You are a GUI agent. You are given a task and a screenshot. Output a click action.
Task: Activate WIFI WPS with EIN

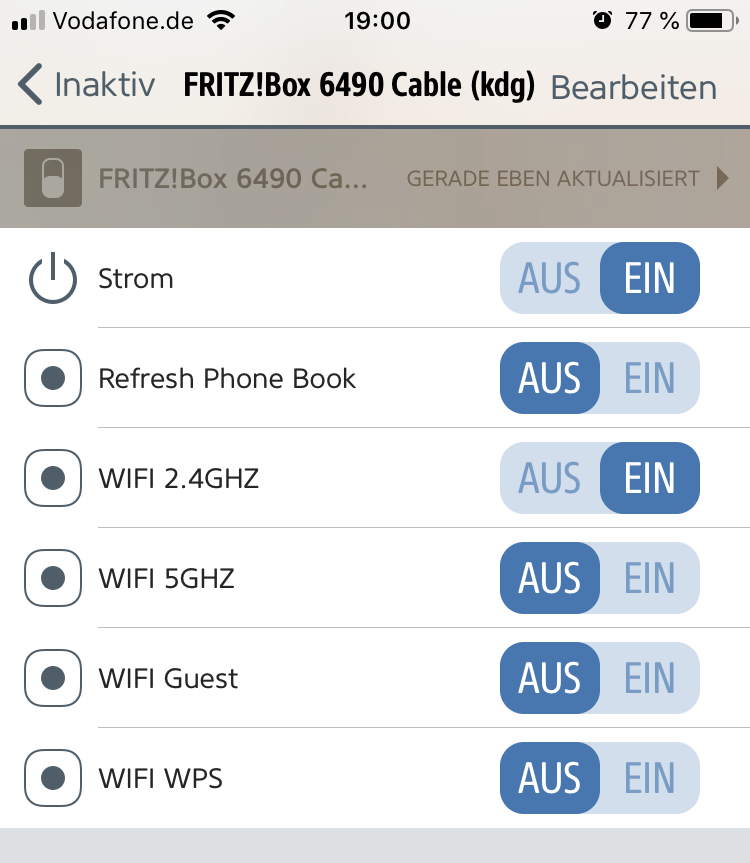(x=650, y=778)
